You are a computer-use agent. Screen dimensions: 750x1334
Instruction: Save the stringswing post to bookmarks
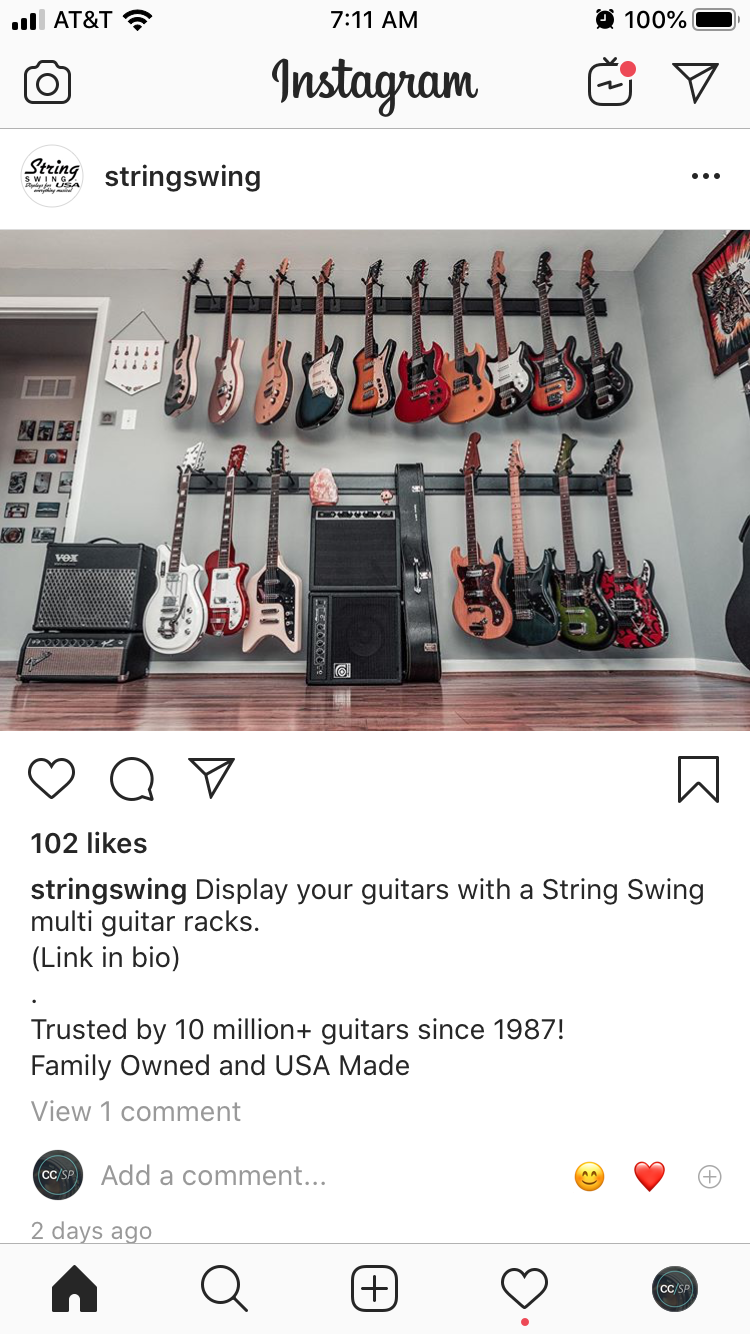click(x=698, y=779)
